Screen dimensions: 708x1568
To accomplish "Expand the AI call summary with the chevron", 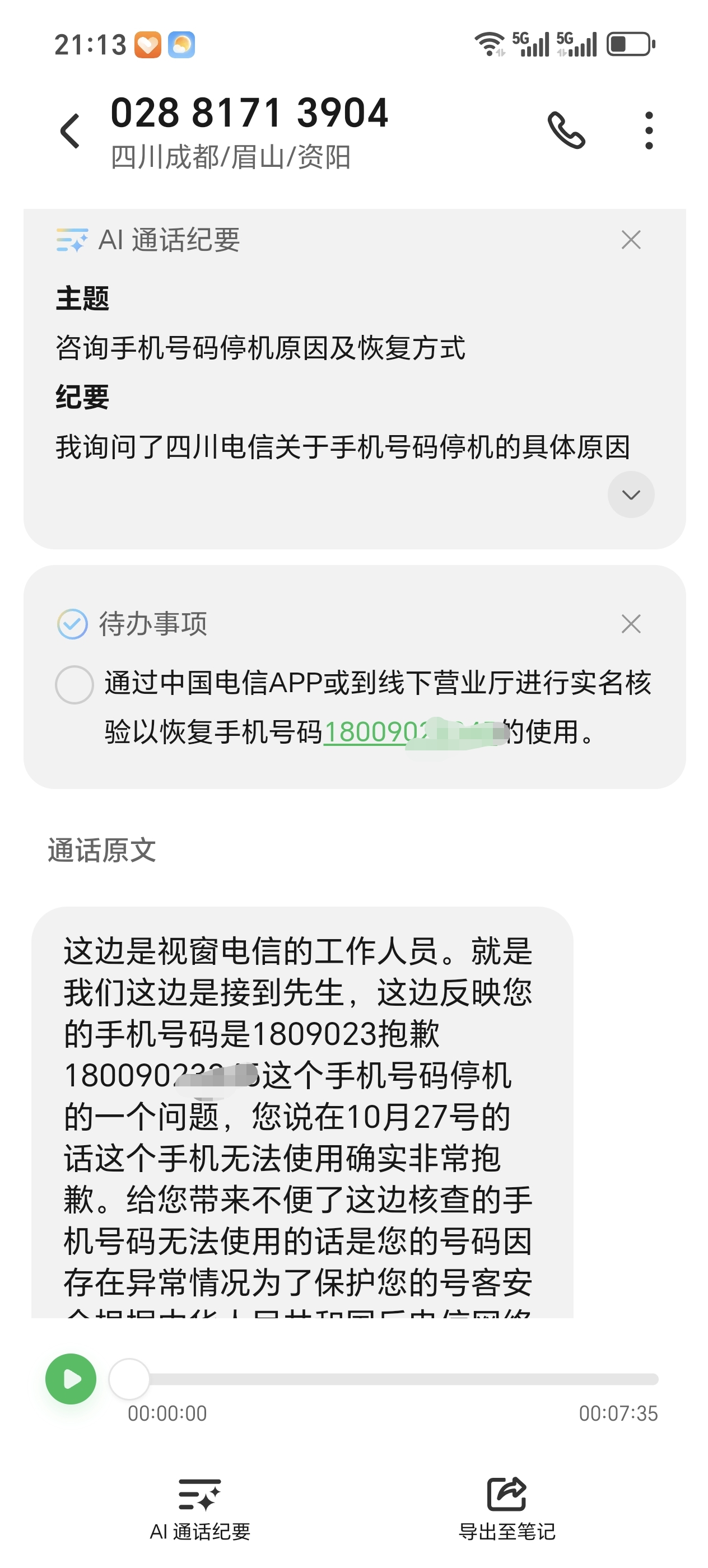I will point(631,494).
